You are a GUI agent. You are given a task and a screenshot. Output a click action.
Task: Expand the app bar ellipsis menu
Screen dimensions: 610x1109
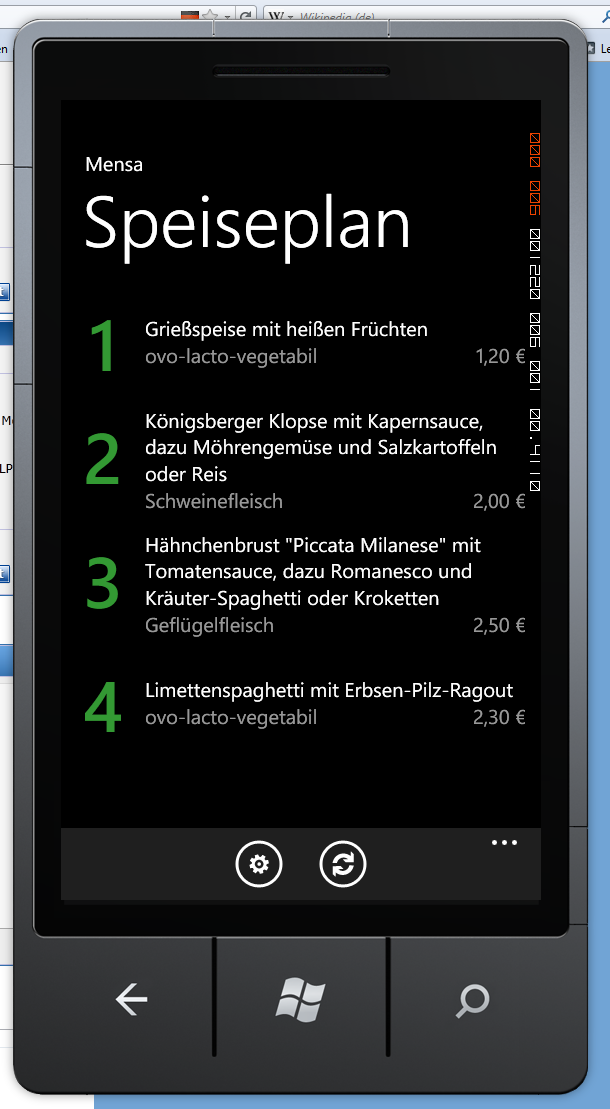tap(505, 843)
